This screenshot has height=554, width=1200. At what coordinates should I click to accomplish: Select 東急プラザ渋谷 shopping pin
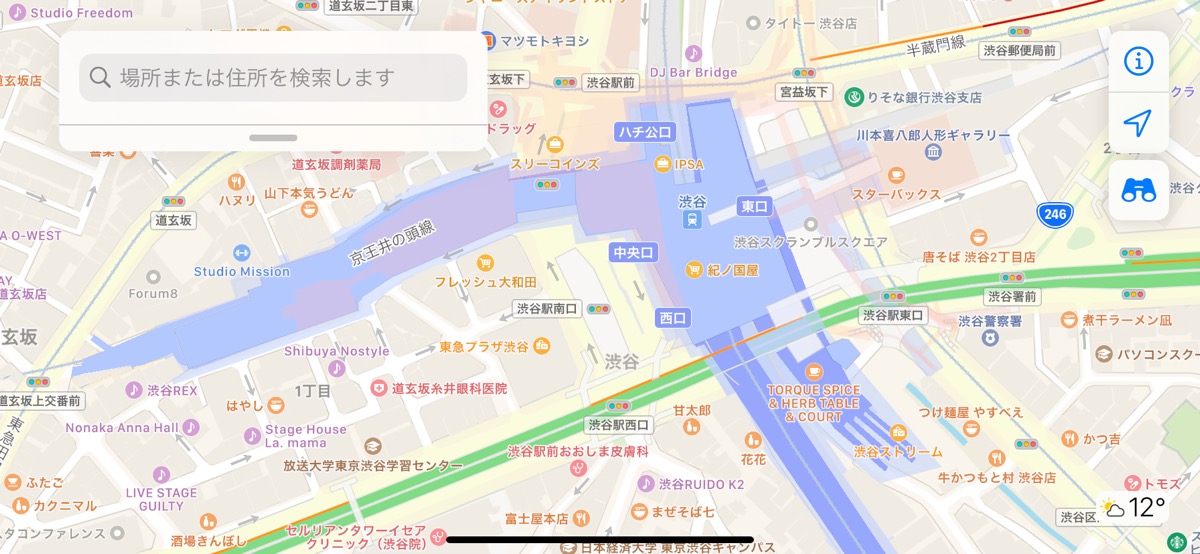point(541,347)
